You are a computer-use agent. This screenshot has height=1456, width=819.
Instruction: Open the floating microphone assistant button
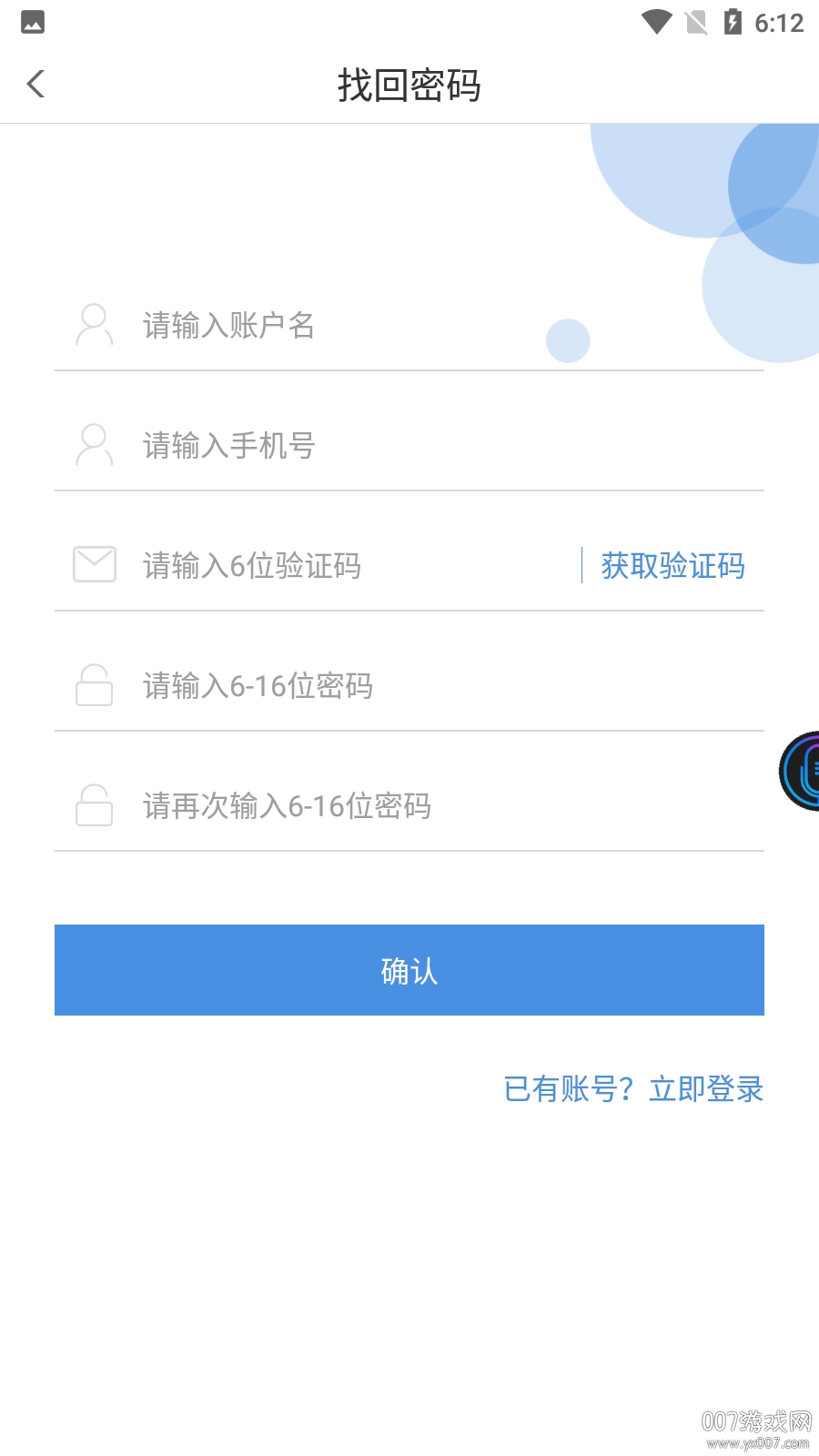[802, 771]
